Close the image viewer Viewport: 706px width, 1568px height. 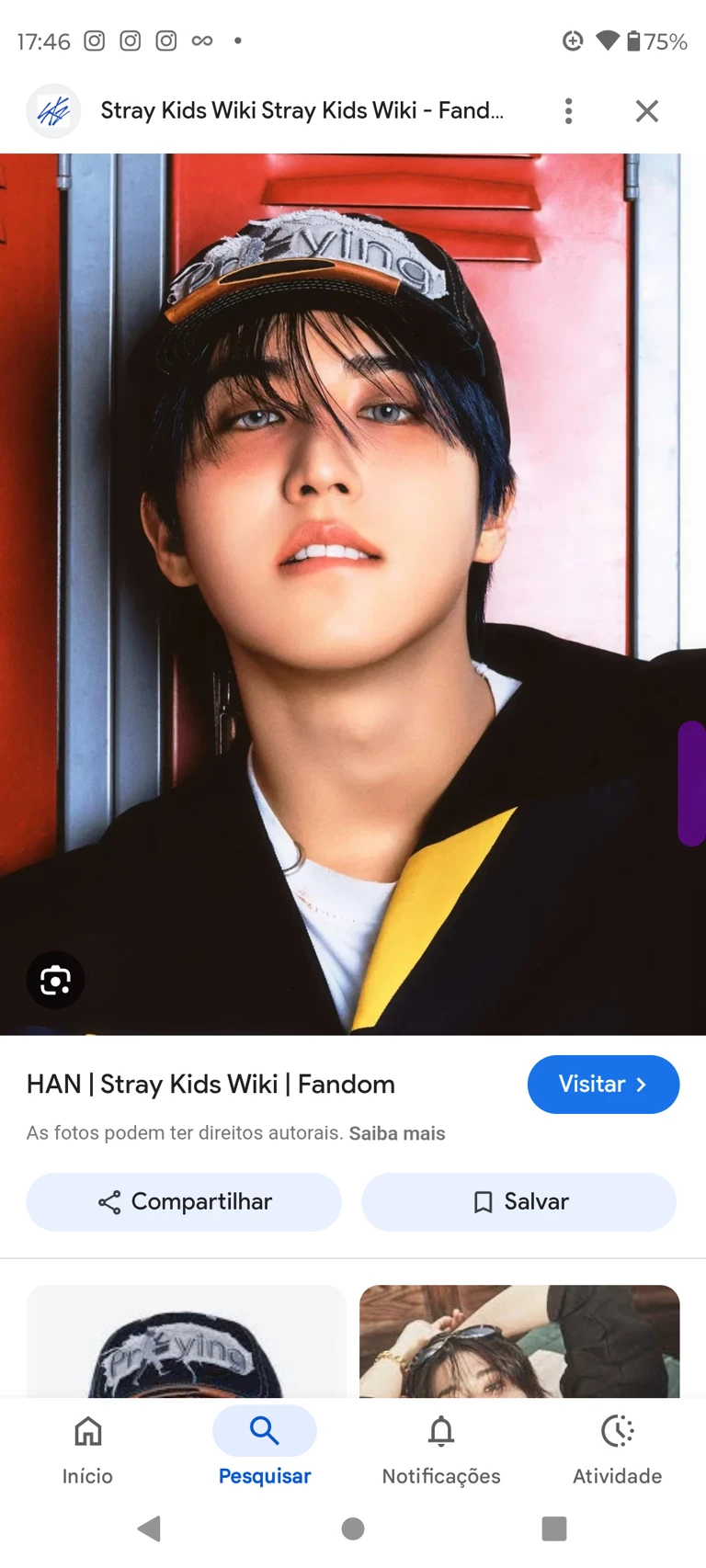(647, 111)
